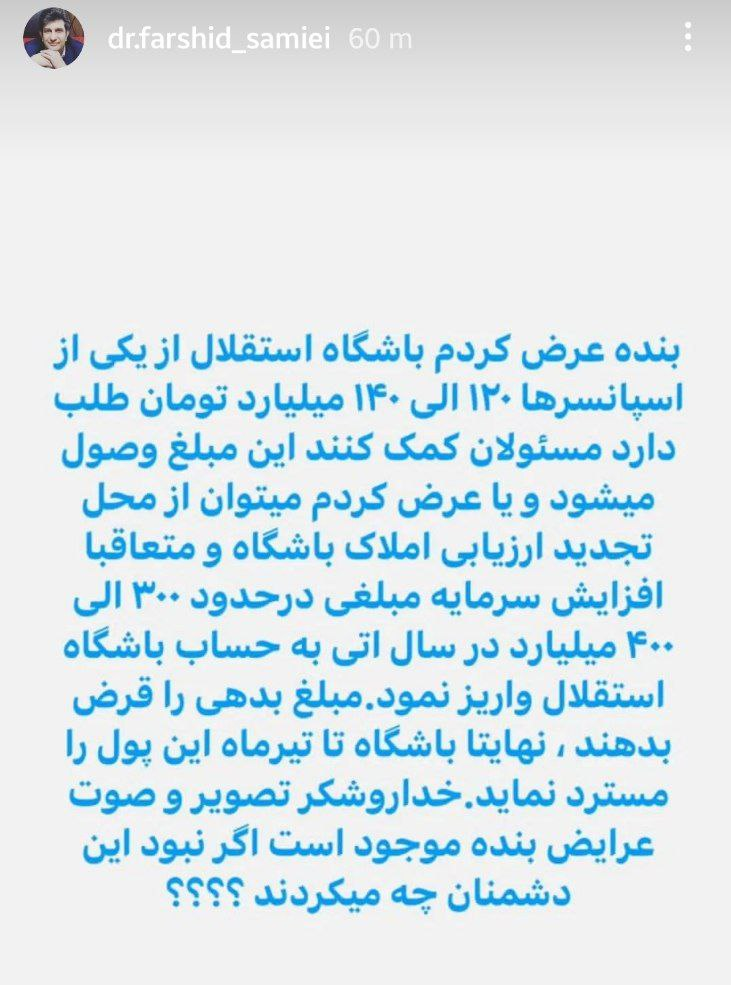Click the top story progress area

coord(365,5)
